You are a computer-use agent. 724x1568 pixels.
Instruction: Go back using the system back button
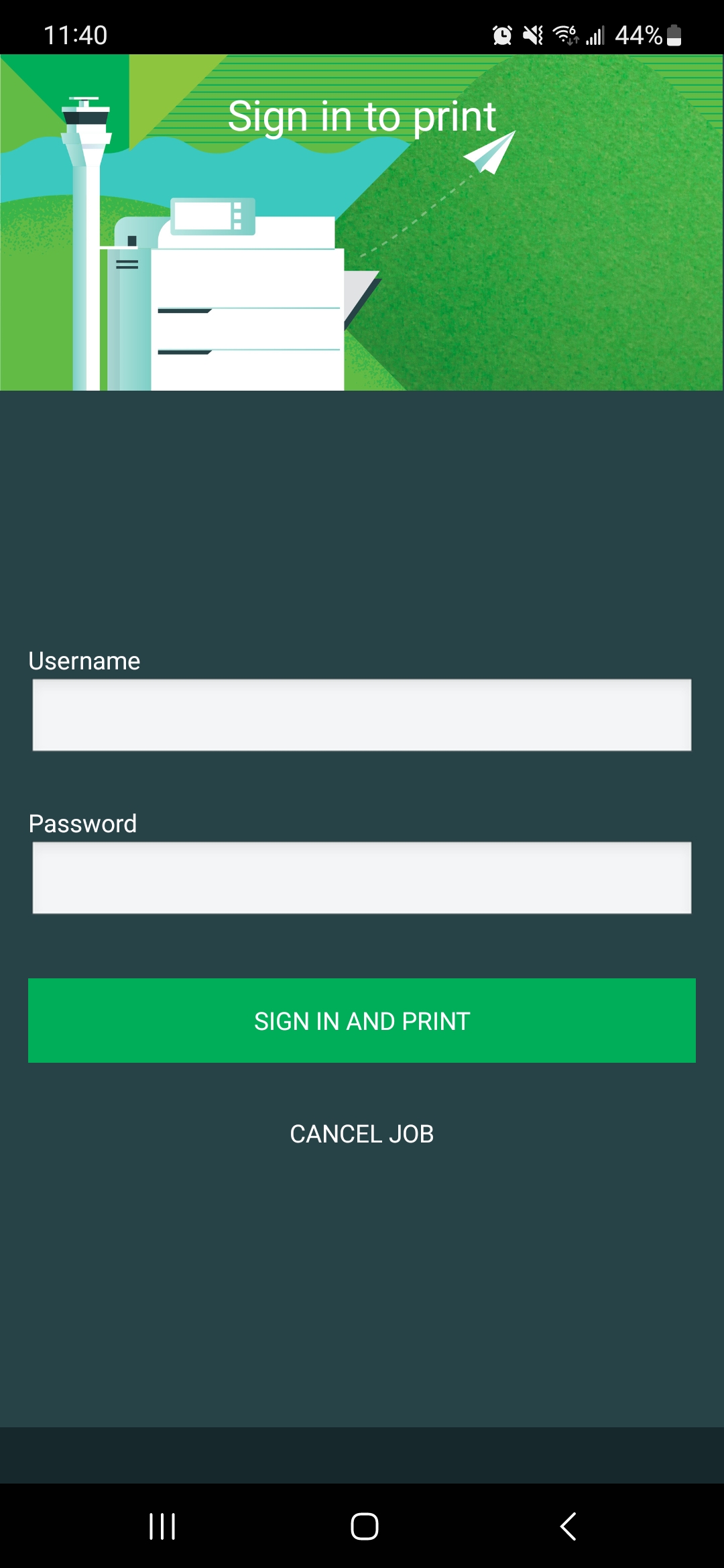(x=568, y=1526)
